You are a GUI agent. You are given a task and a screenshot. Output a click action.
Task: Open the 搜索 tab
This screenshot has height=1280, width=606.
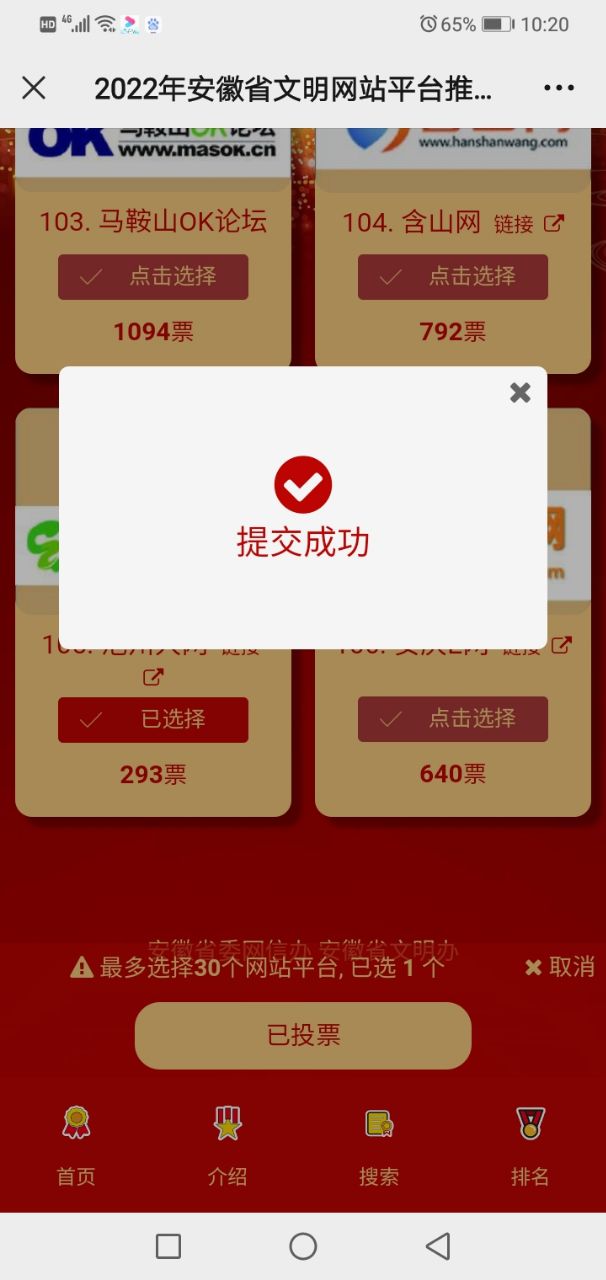pos(378,1145)
